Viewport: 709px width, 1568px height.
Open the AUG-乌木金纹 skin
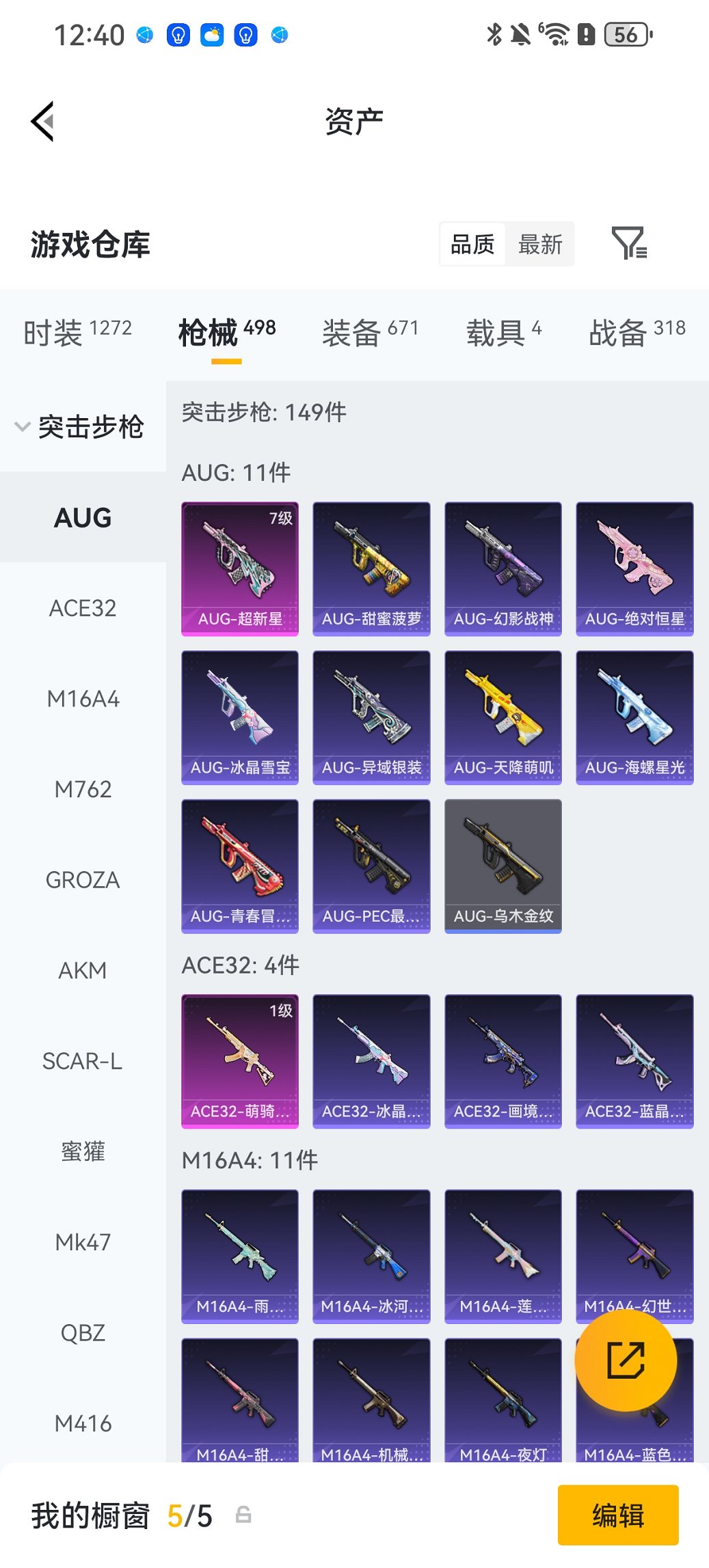tap(503, 866)
